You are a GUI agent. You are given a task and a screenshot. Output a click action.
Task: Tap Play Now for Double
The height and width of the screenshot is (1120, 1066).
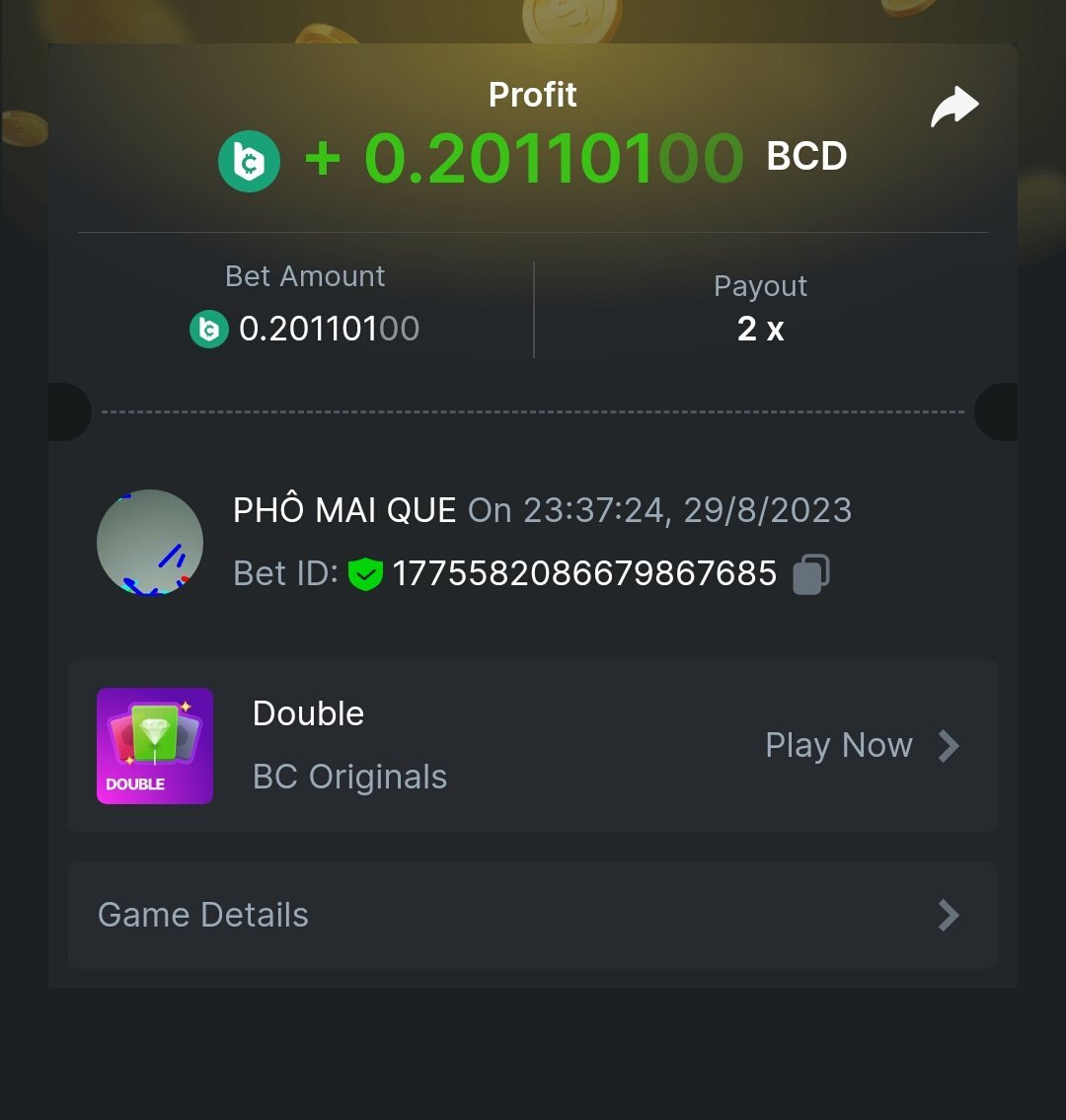point(861,746)
